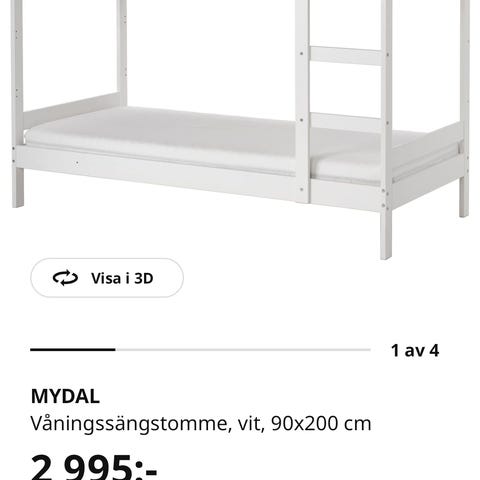The width and height of the screenshot is (480, 480).
Task: Open the MYDAL bunk bed product image
Action: pyautogui.click(x=240, y=130)
